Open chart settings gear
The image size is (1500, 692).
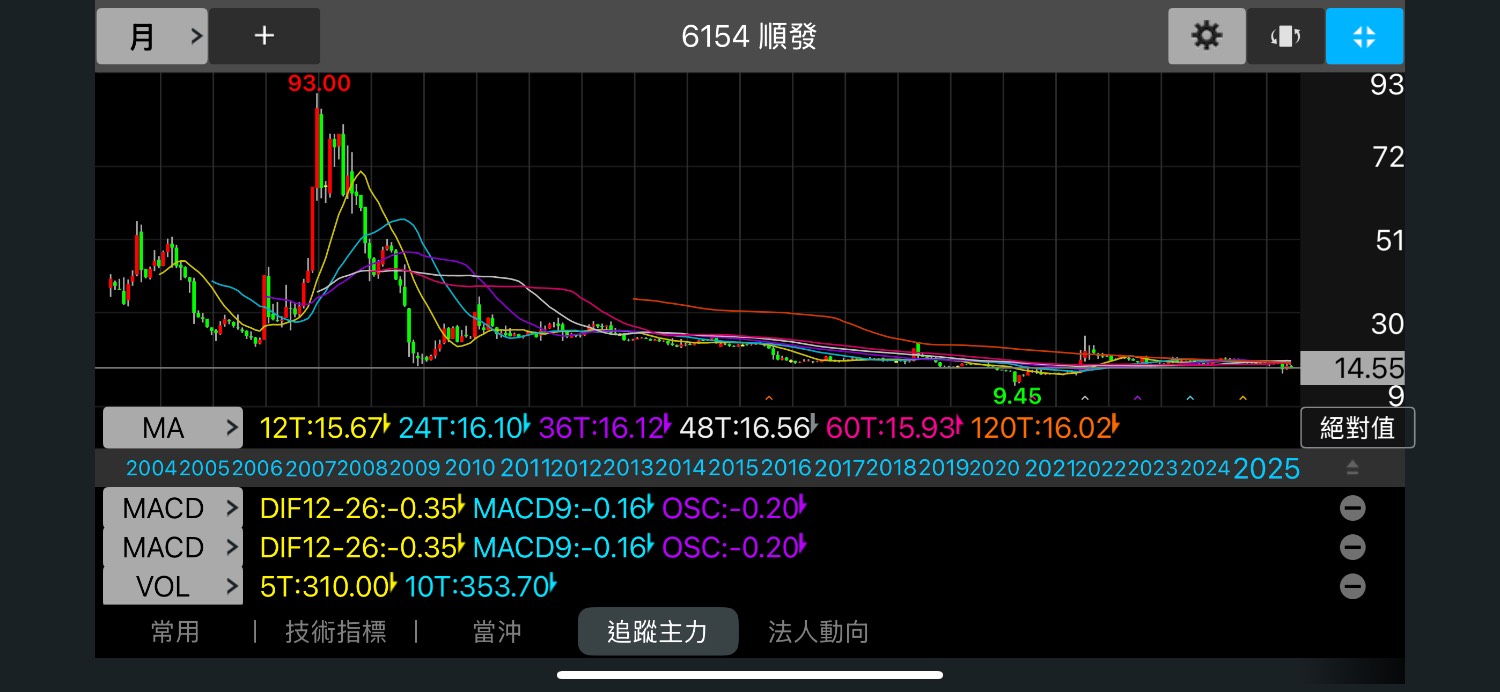coord(1207,37)
